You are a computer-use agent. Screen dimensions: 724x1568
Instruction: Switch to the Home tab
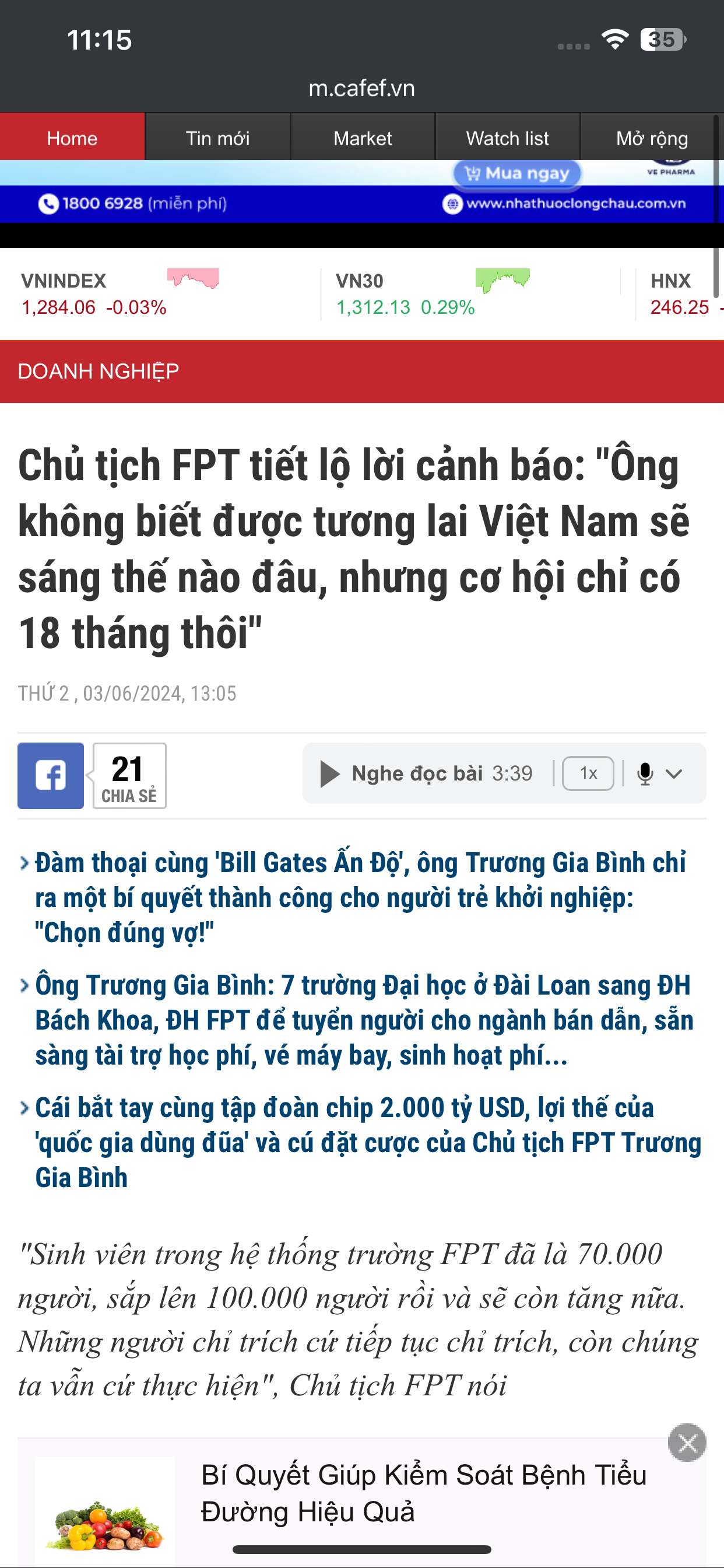point(72,138)
